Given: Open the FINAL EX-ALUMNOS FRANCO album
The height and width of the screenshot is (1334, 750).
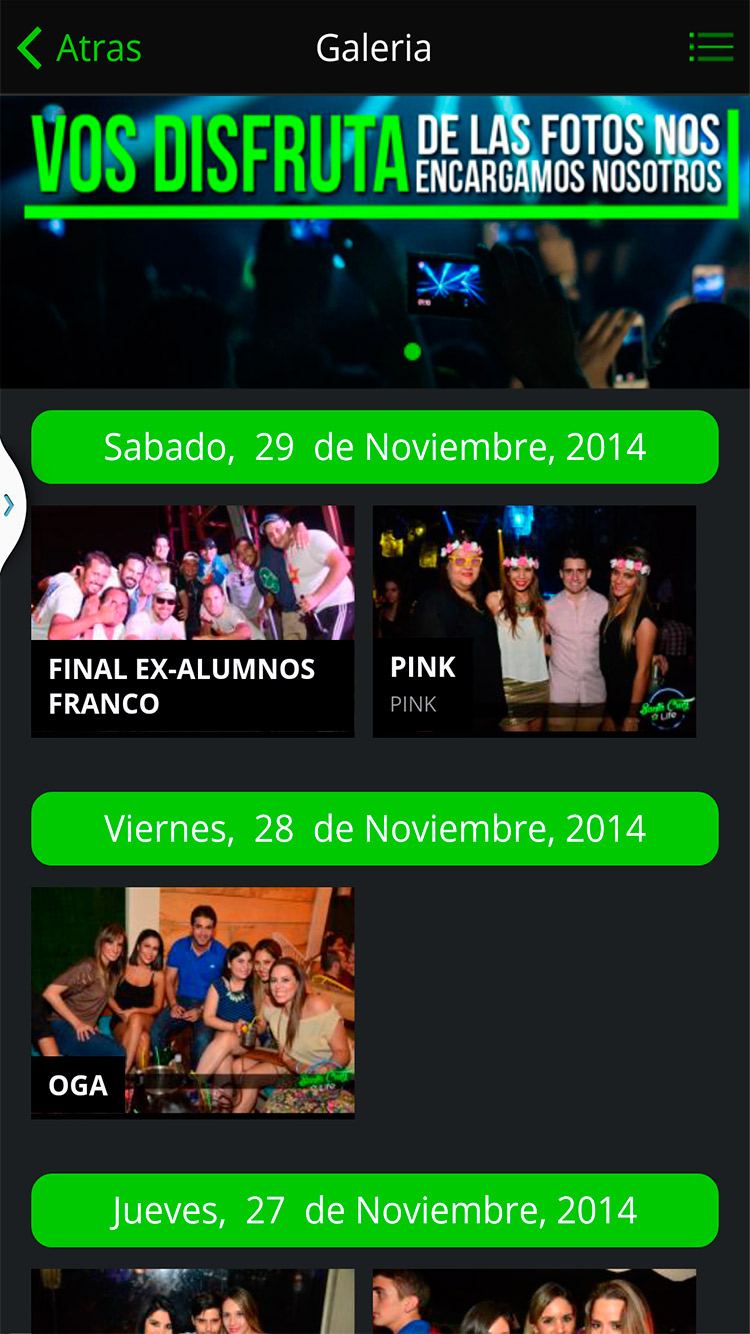Looking at the screenshot, I should 192,621.
